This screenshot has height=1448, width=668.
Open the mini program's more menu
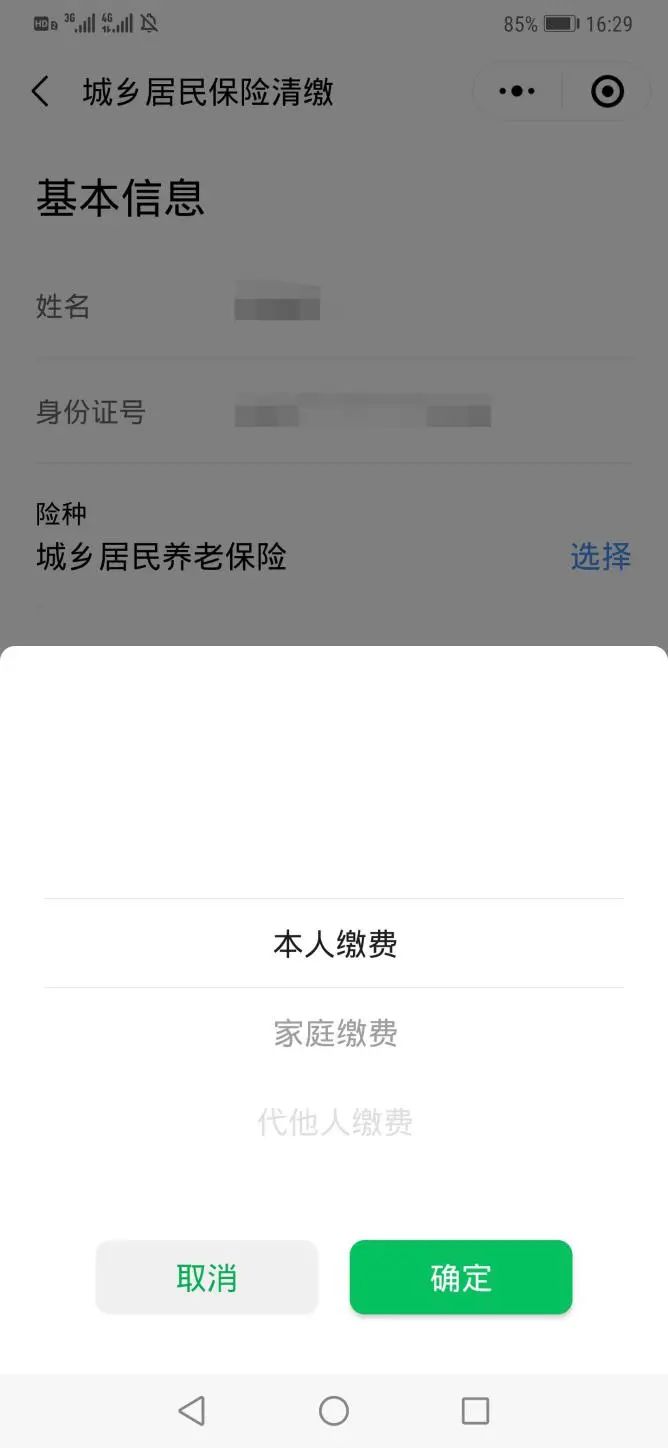pyautogui.click(x=517, y=92)
